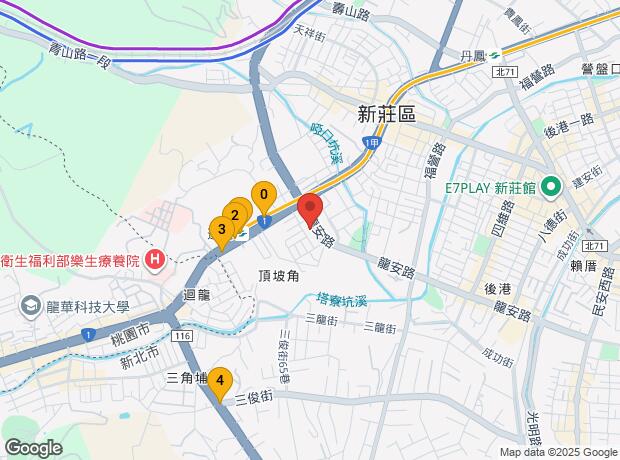Tap the orange marker labeled 0
The image size is (620, 460).
click(x=264, y=197)
